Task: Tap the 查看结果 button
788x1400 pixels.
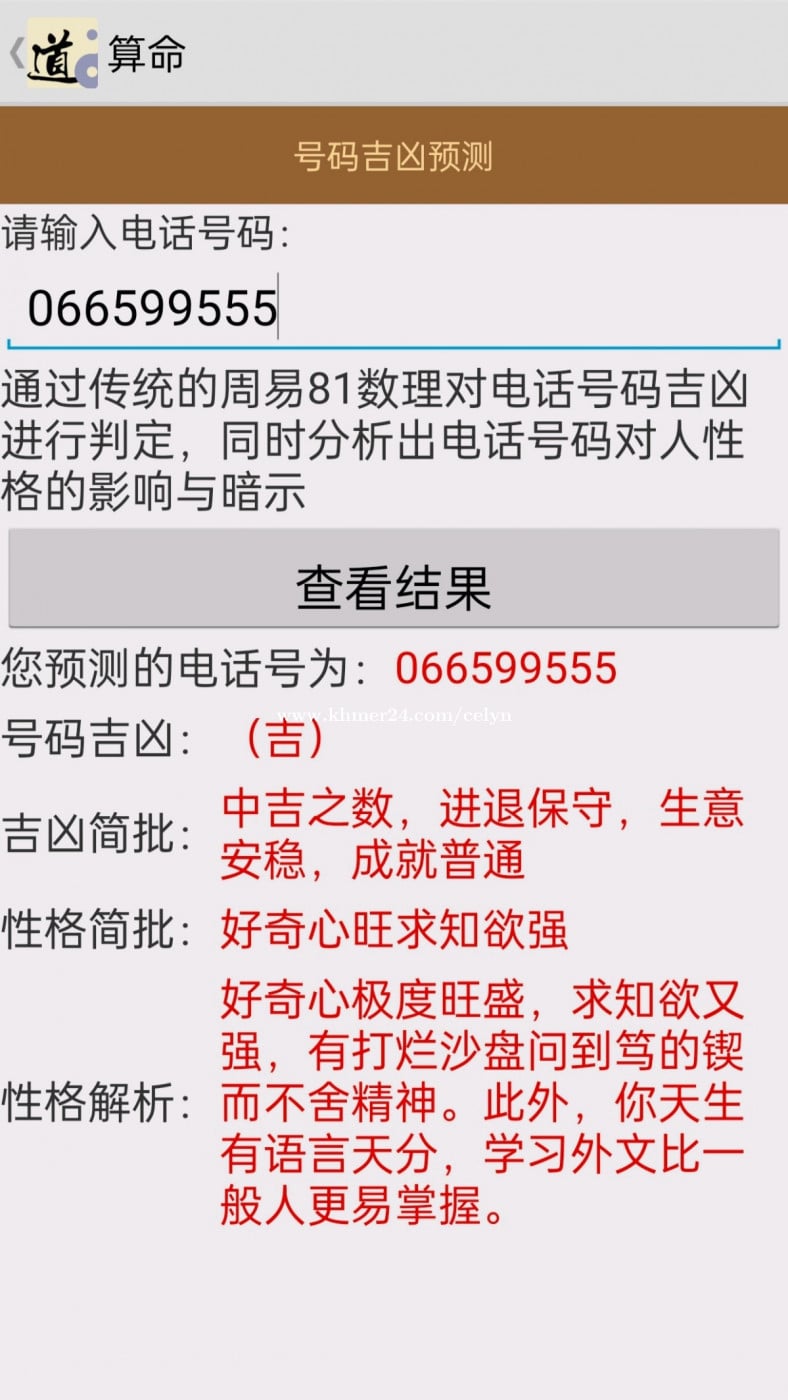Action: pos(393,587)
